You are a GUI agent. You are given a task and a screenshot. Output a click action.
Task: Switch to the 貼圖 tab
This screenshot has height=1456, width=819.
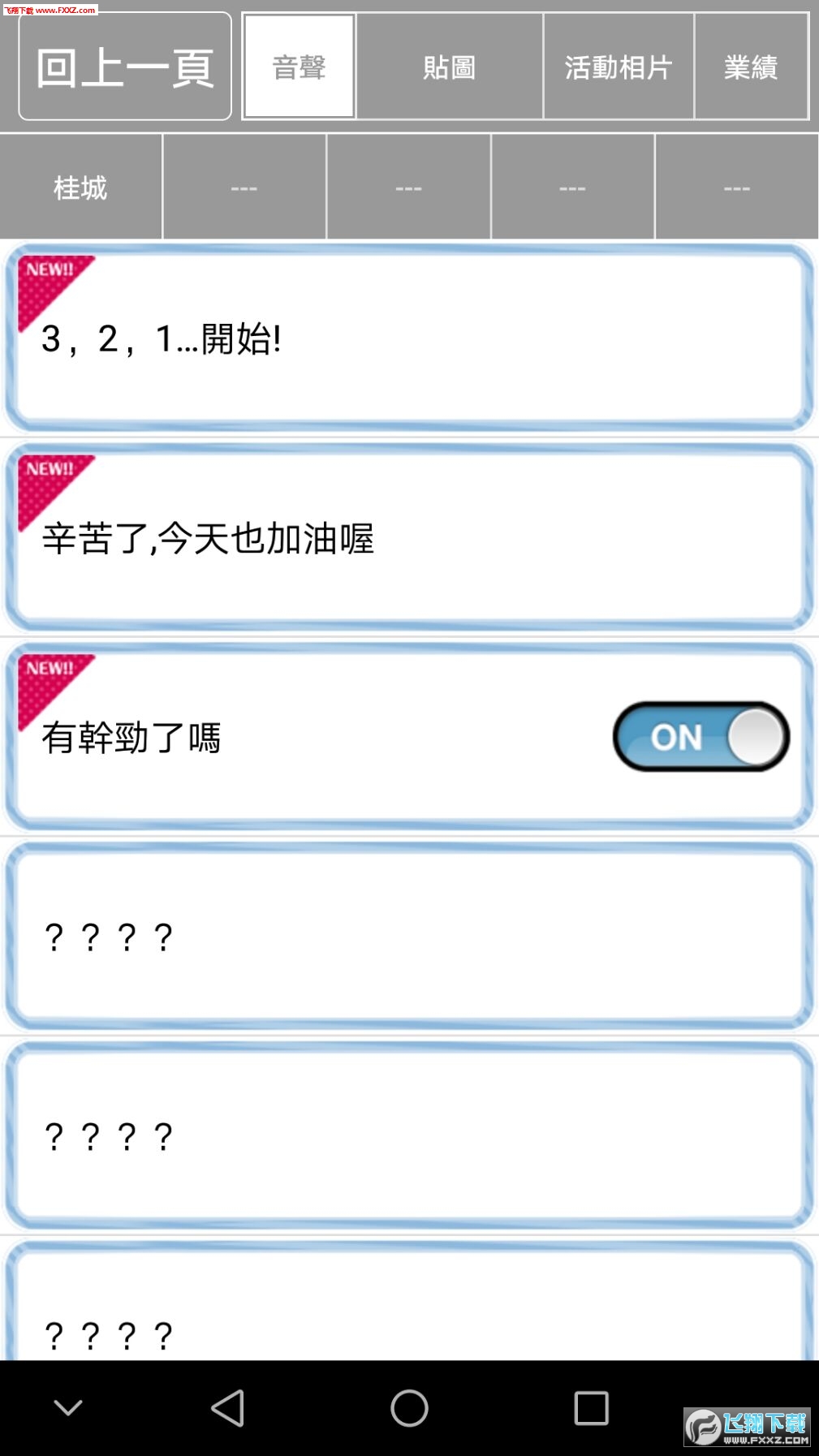tap(449, 67)
